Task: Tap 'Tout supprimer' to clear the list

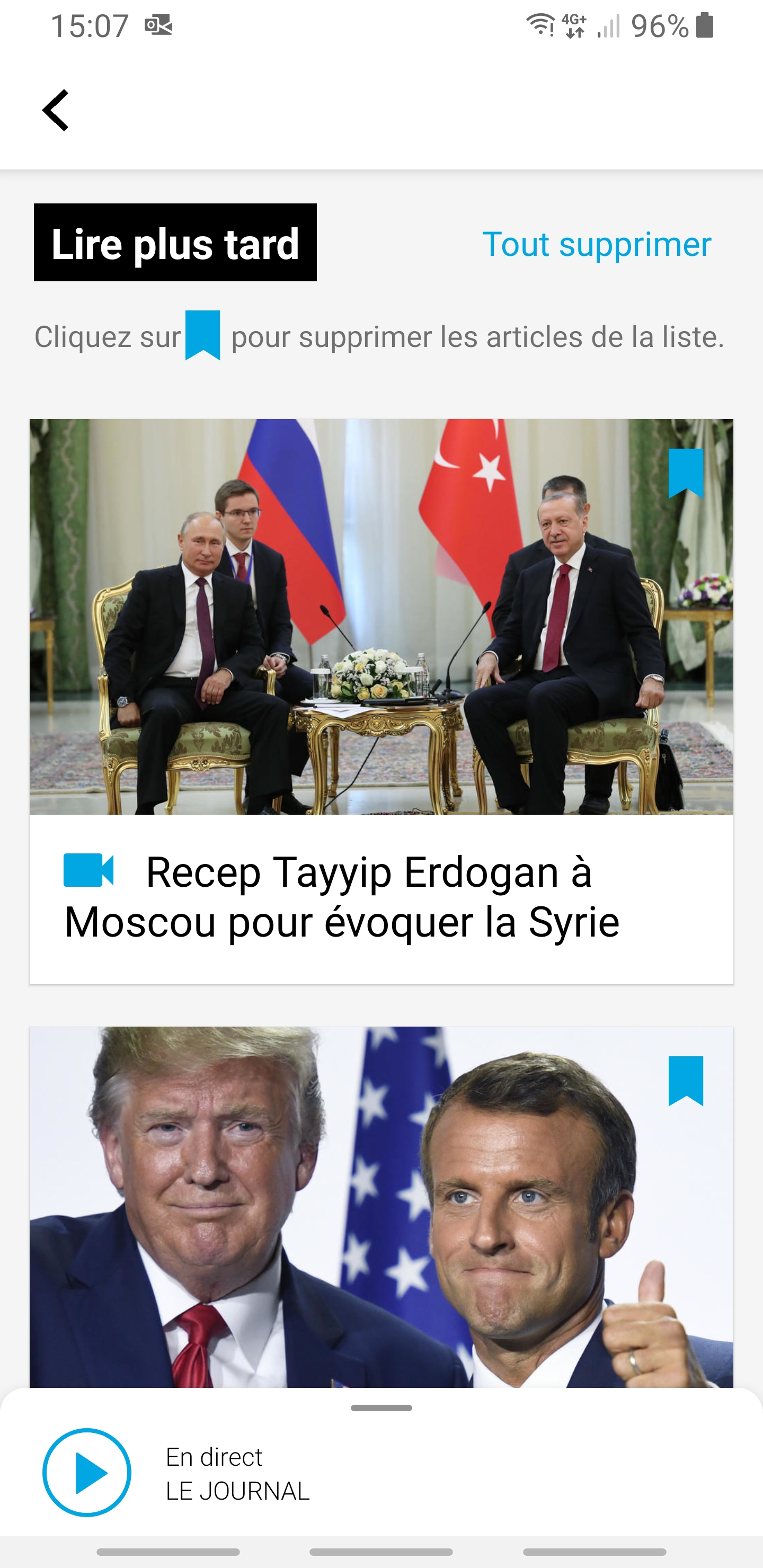Action: [596, 244]
